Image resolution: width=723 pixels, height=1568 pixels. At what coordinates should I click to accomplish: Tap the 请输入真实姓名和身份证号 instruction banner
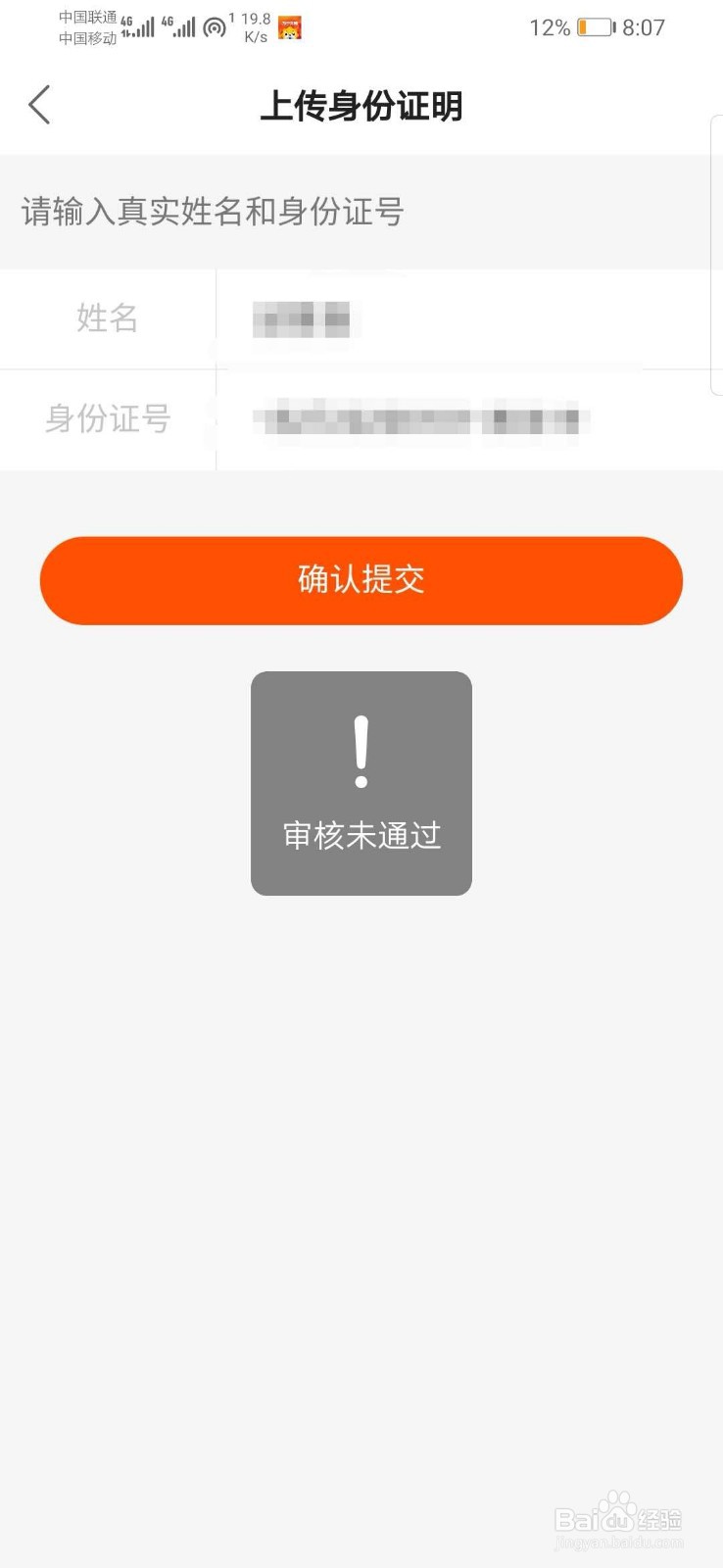coord(211,212)
